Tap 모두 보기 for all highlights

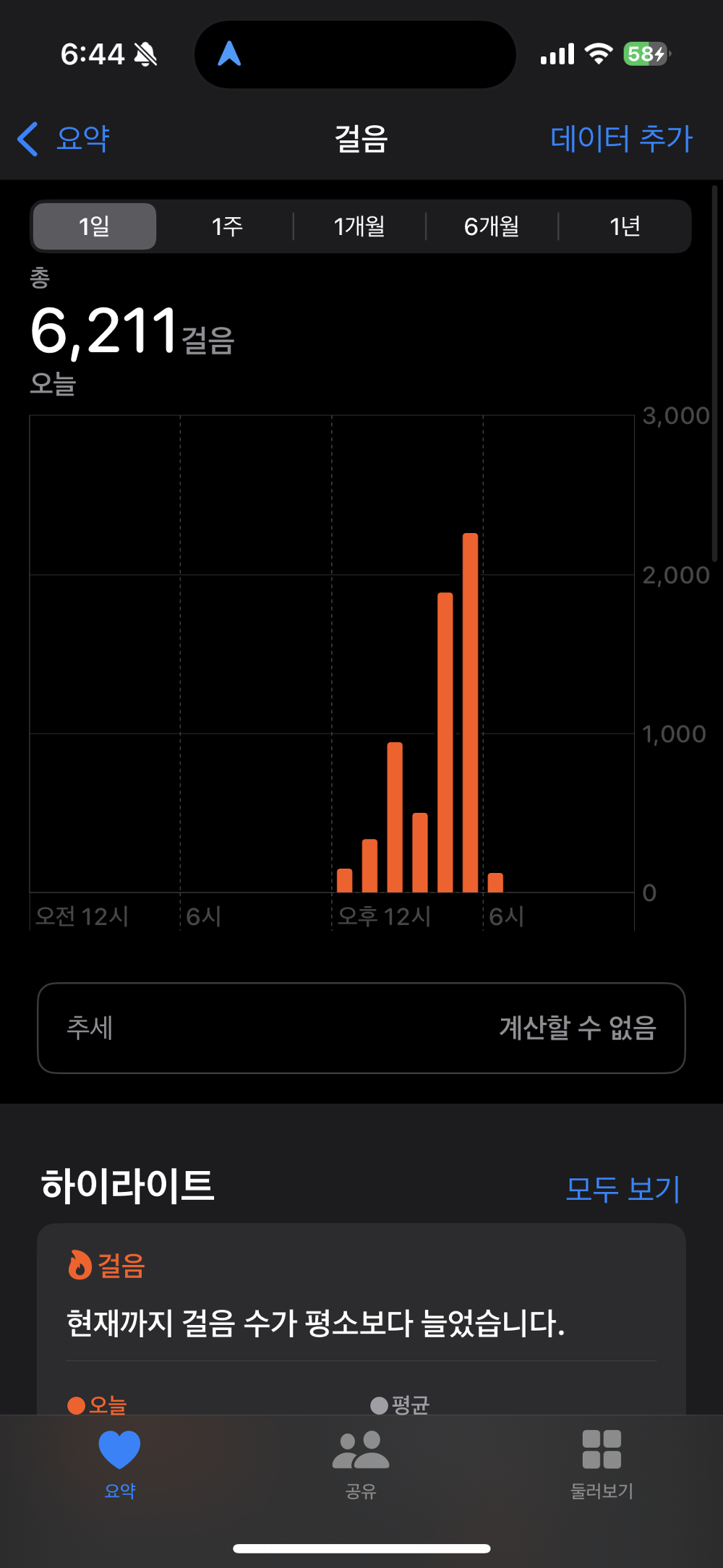coord(623,1189)
